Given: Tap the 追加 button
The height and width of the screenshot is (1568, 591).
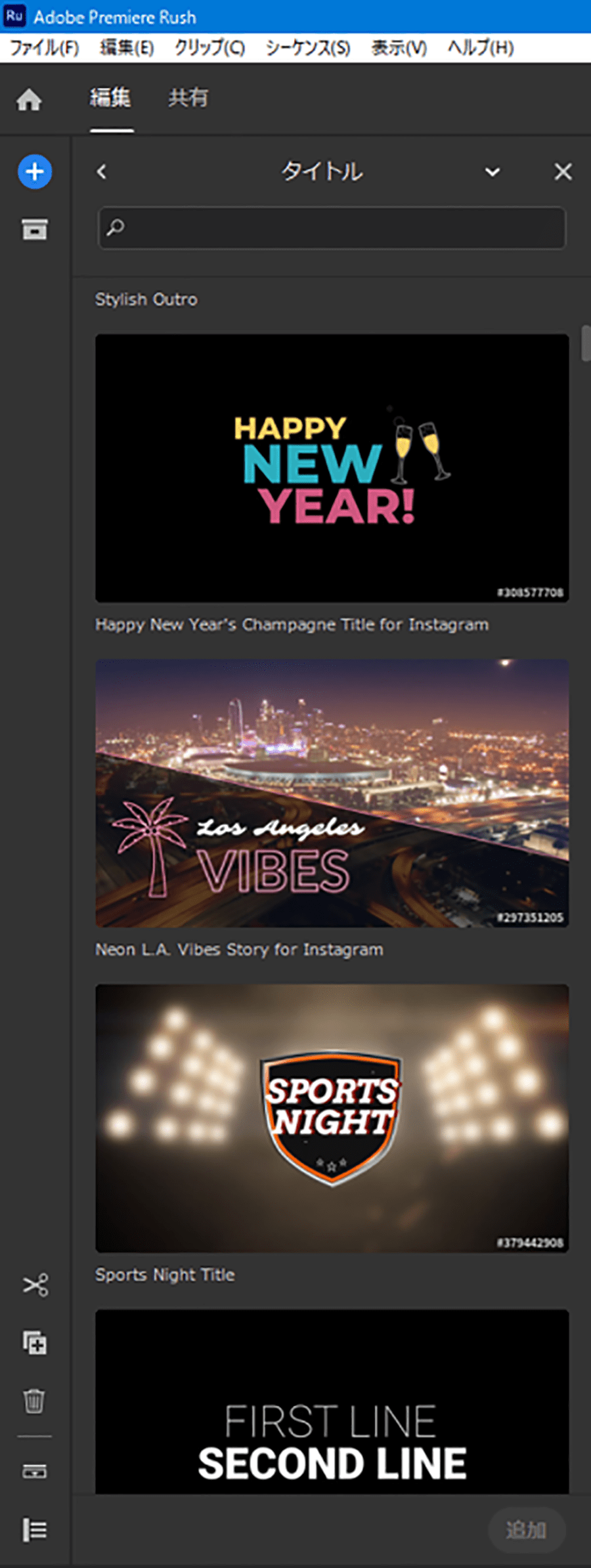Looking at the screenshot, I should point(526,1530).
